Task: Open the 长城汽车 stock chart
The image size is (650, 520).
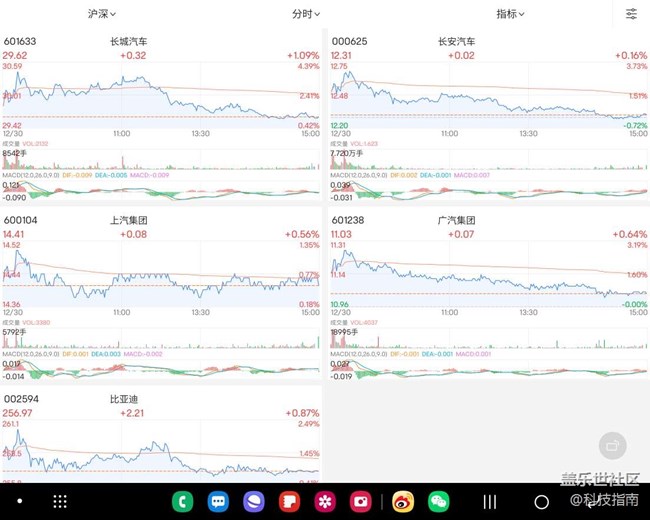Action: tap(129, 42)
